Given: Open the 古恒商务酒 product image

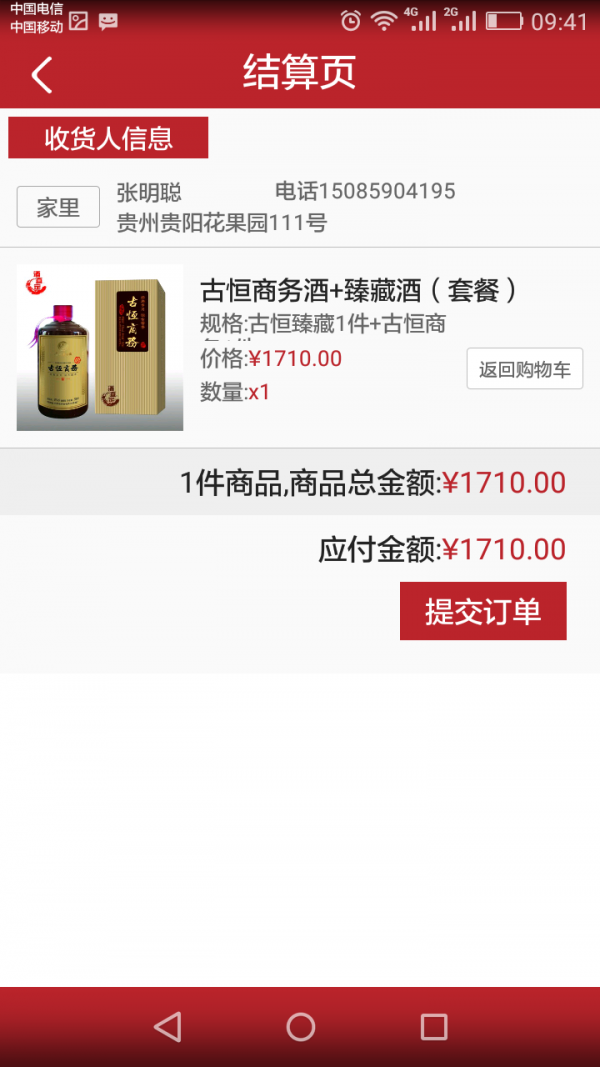Looking at the screenshot, I should tap(100, 348).
